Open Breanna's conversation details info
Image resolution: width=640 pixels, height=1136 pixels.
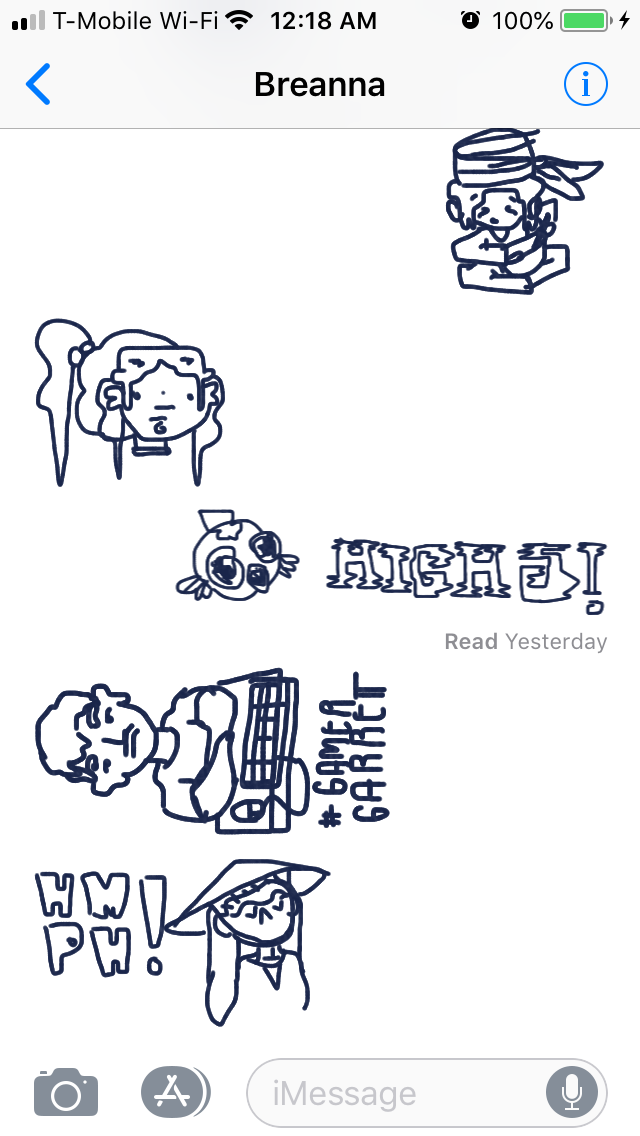pyautogui.click(x=585, y=85)
